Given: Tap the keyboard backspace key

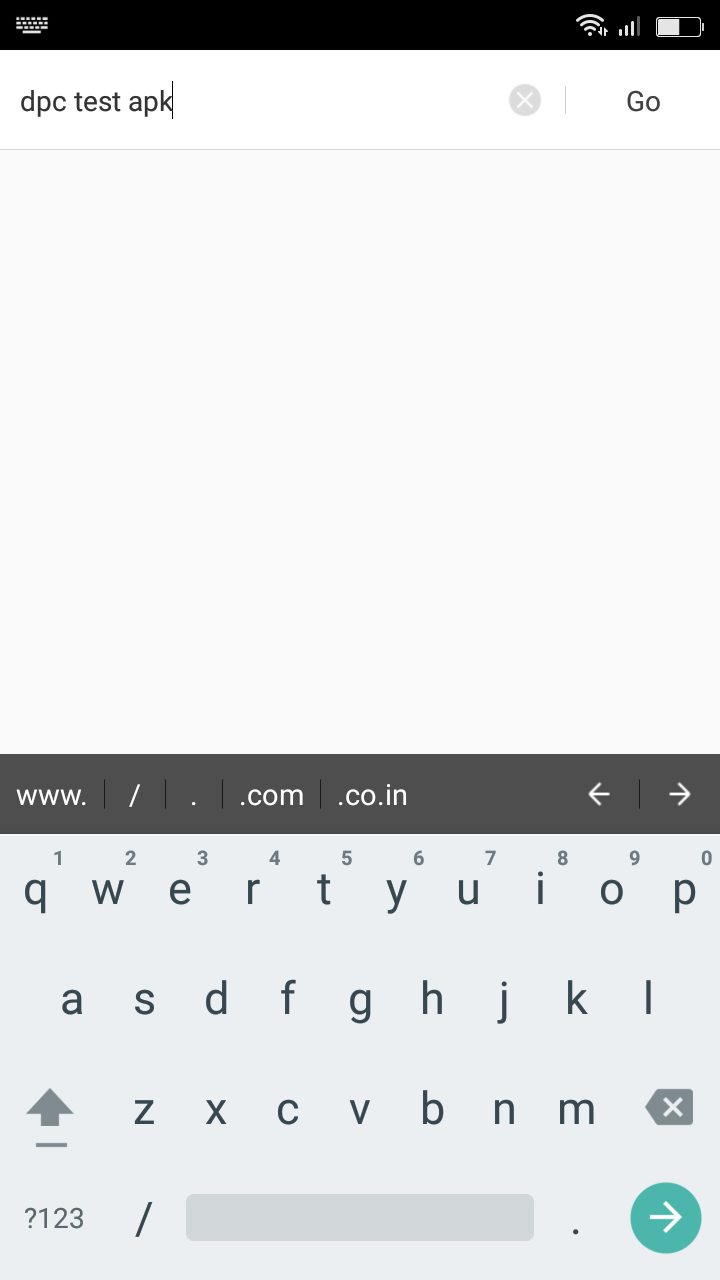Looking at the screenshot, I should [669, 1108].
